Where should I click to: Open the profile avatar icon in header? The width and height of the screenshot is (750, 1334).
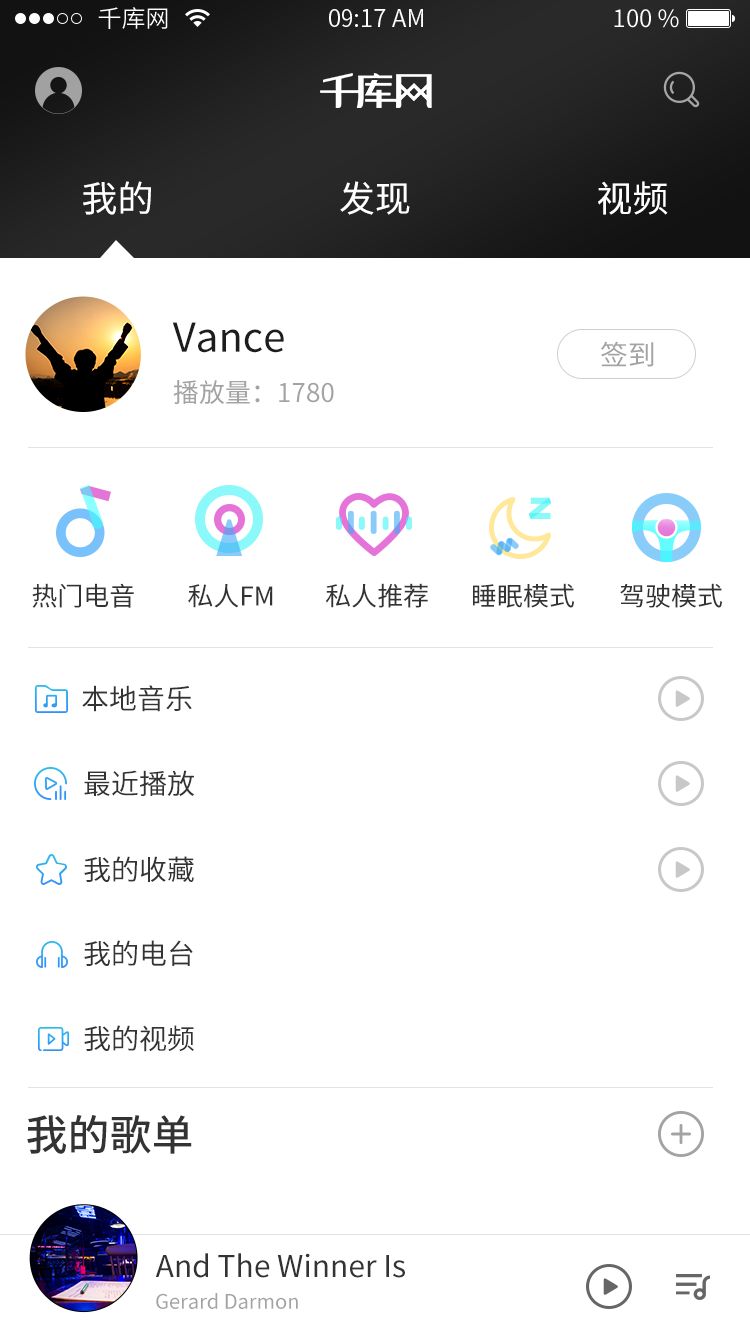58,91
